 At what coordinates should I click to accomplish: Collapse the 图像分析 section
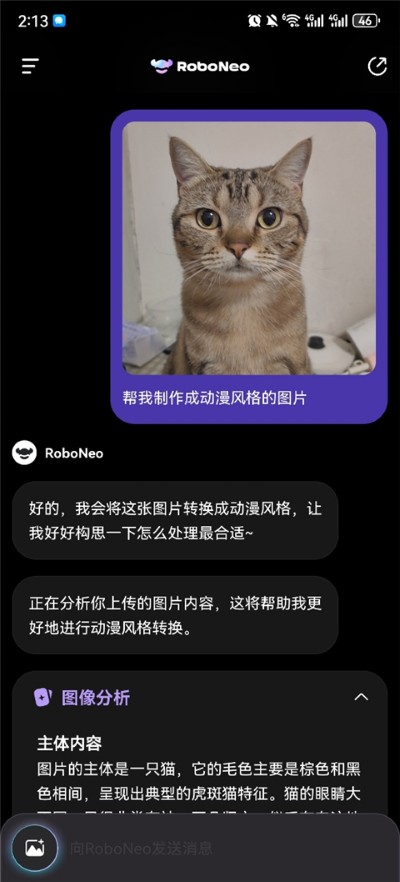(x=361, y=697)
